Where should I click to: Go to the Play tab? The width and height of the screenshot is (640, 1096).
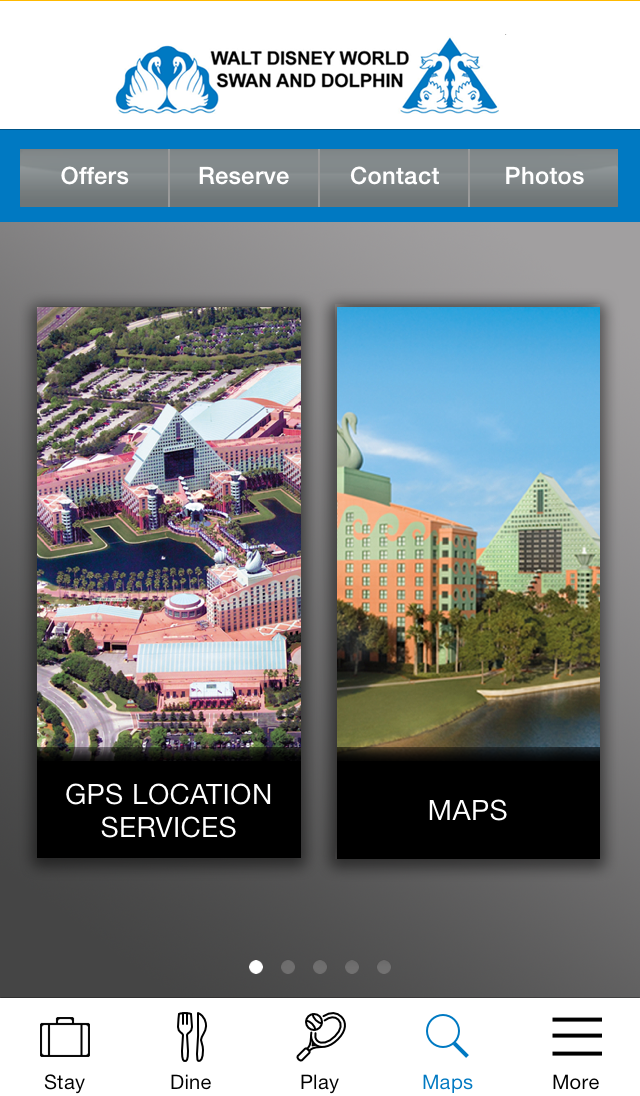coord(320,1051)
